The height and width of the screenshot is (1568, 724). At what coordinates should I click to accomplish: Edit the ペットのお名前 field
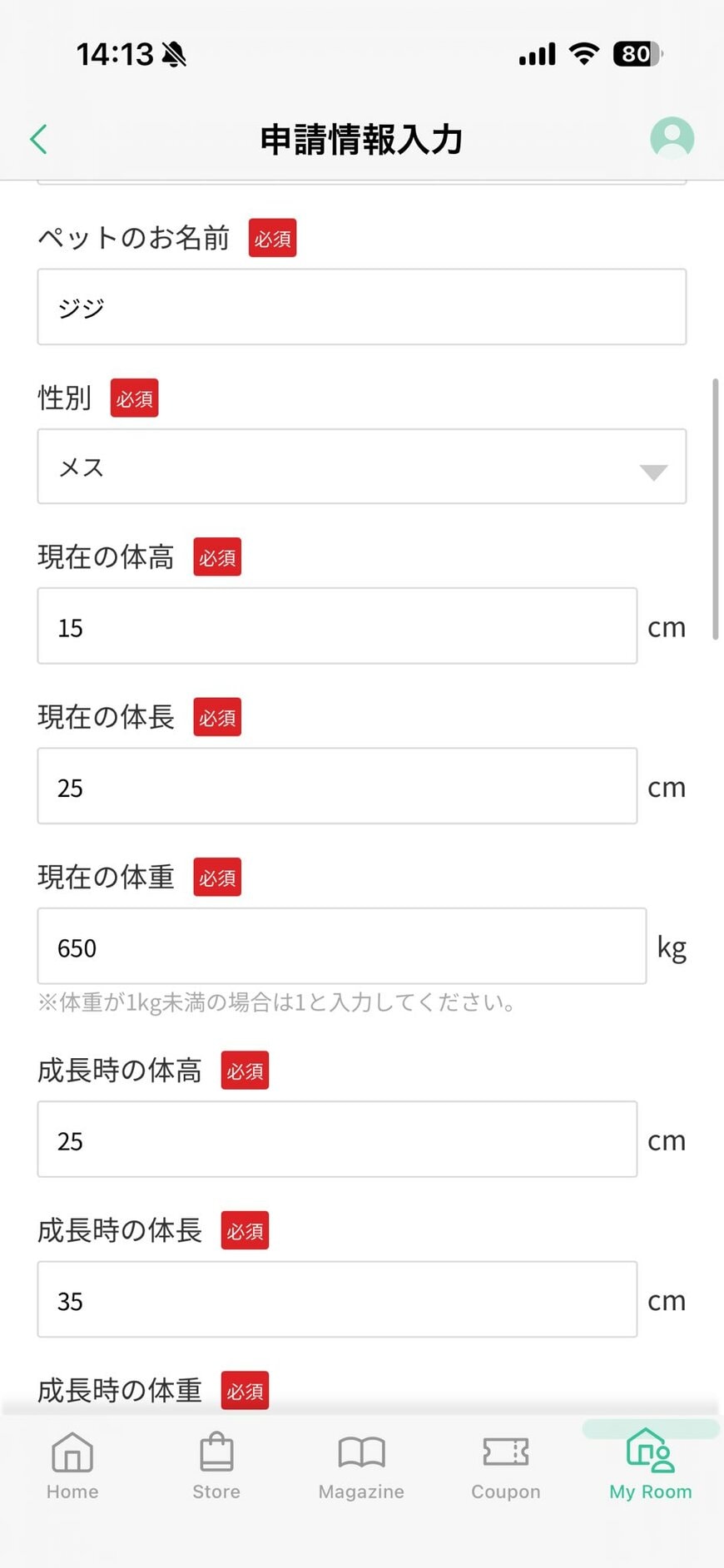coord(362,307)
